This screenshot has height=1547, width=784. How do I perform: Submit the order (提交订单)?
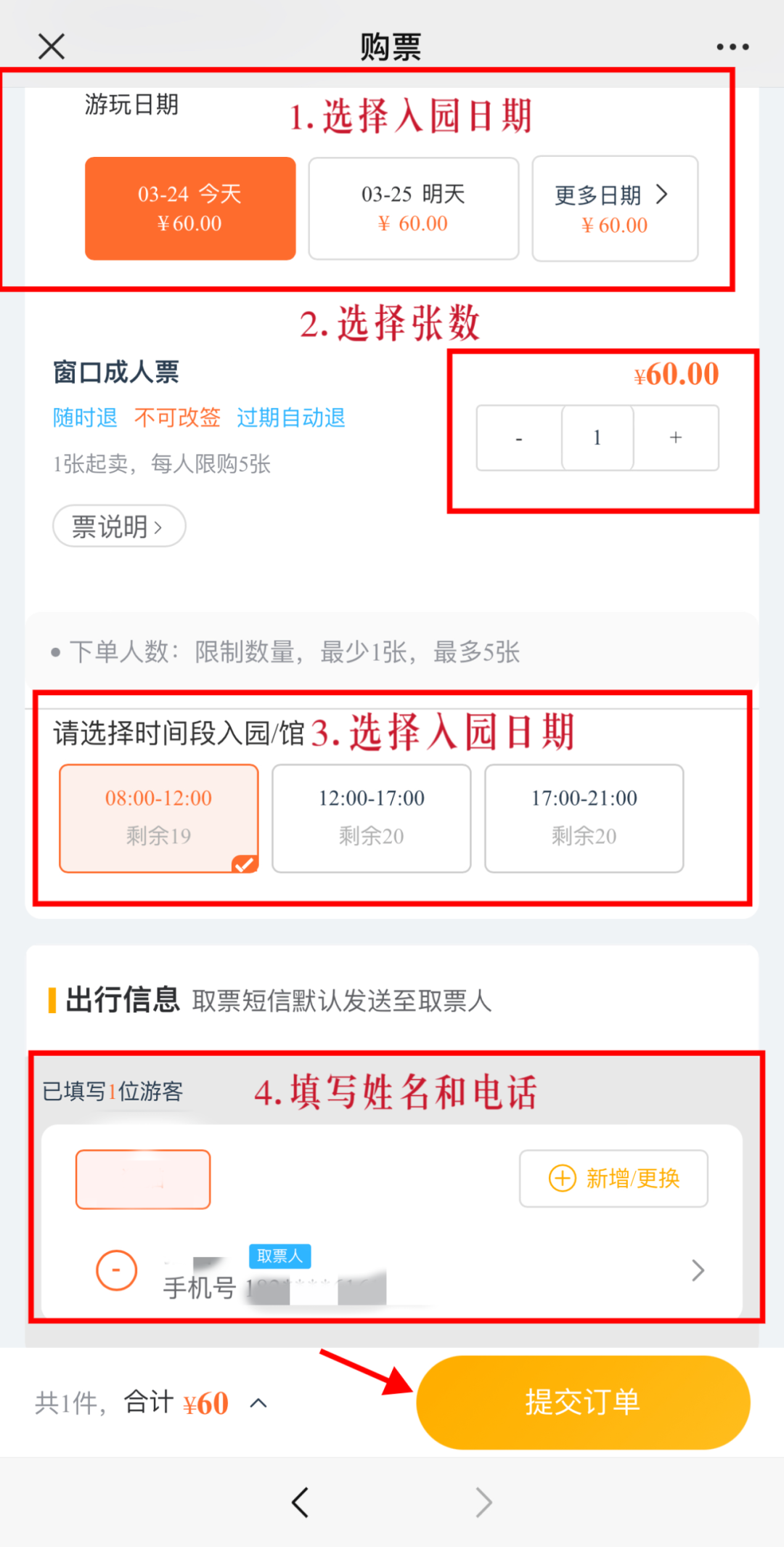point(582,1402)
